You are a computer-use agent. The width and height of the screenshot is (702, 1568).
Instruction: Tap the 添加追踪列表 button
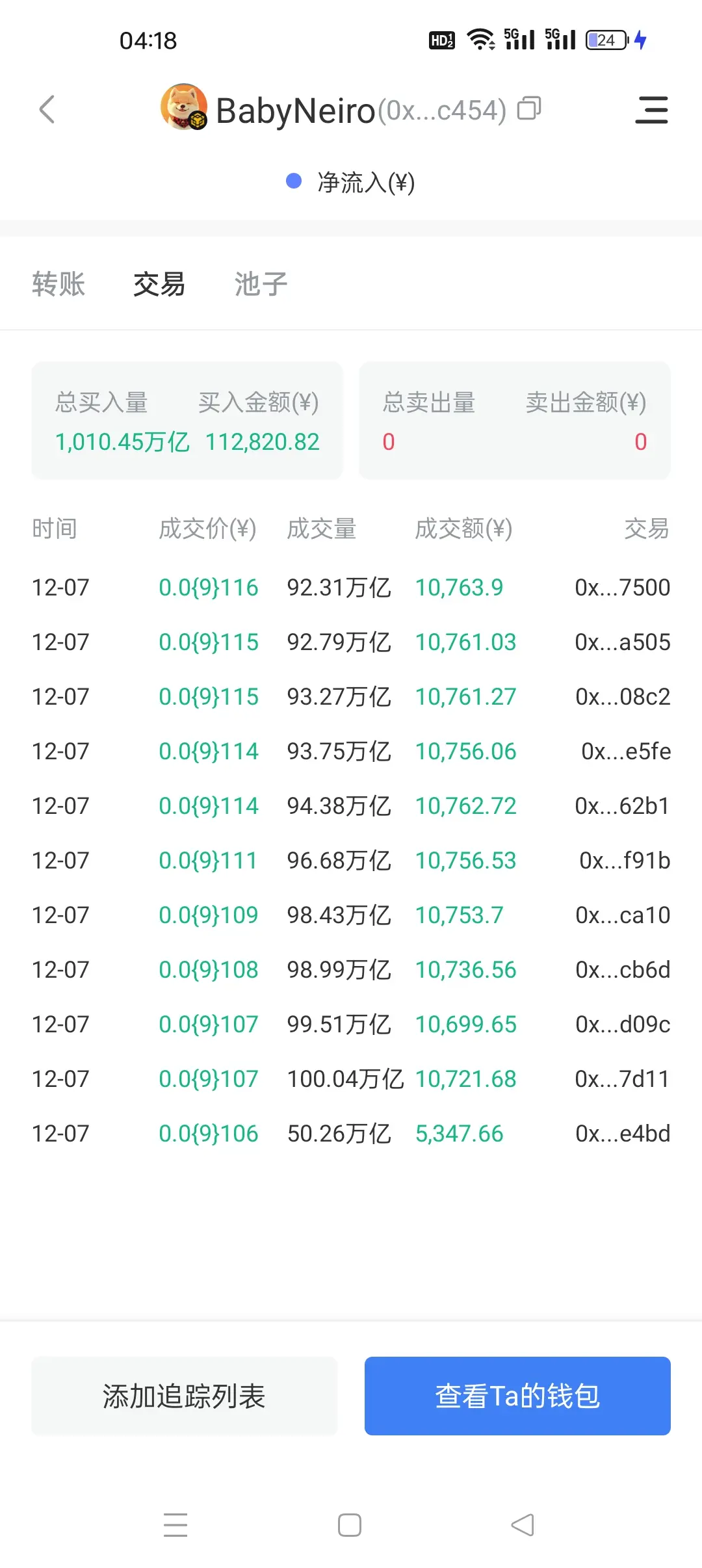tap(184, 1396)
